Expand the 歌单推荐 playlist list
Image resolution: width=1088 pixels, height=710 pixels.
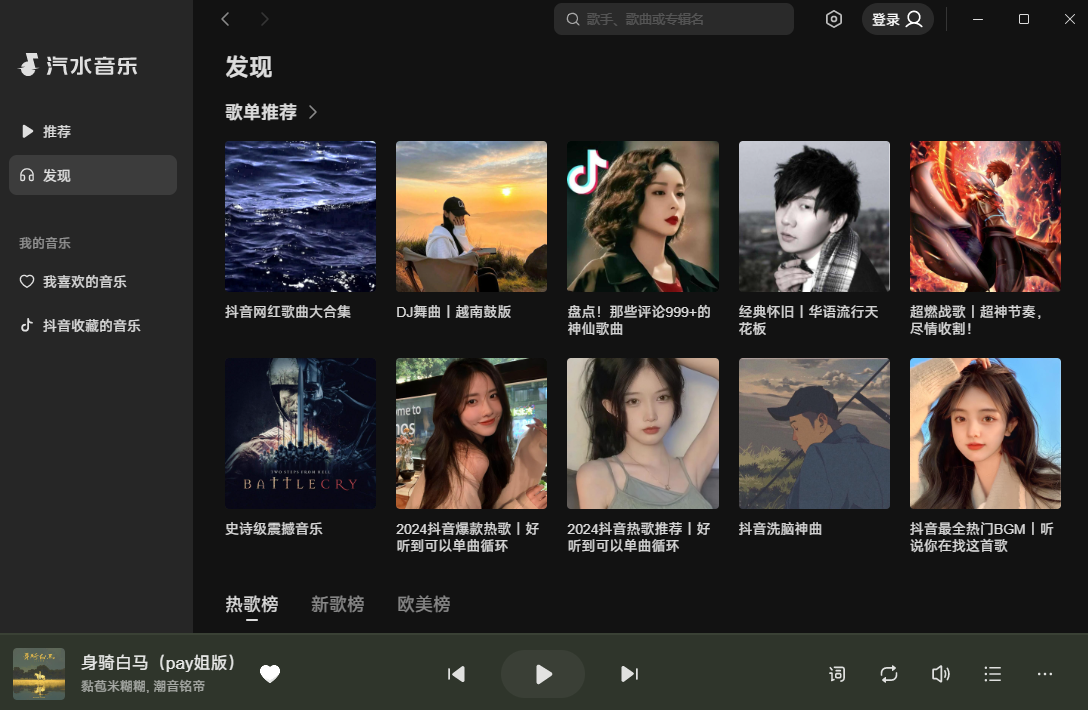tap(313, 112)
